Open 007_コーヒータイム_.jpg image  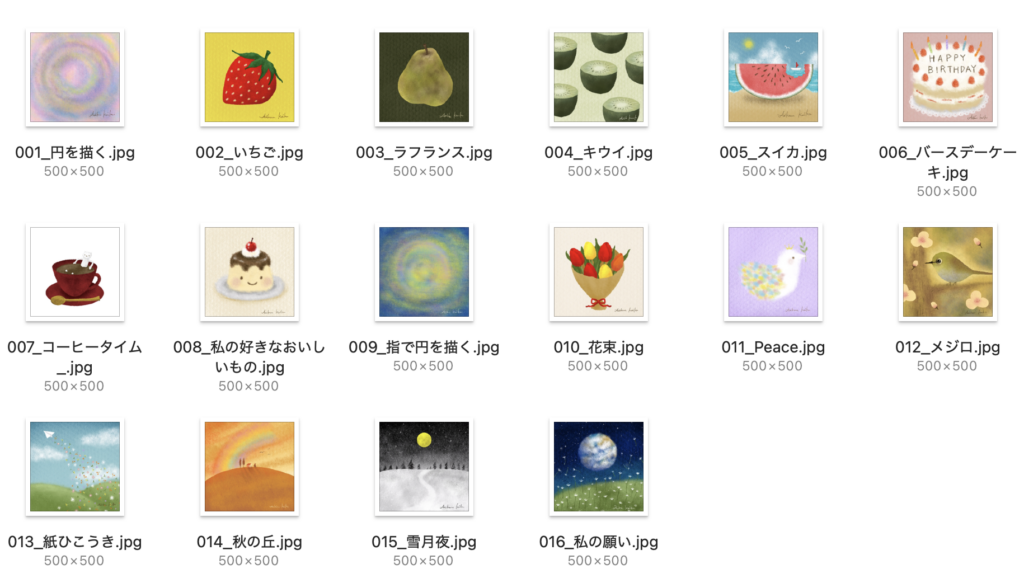(x=75, y=272)
